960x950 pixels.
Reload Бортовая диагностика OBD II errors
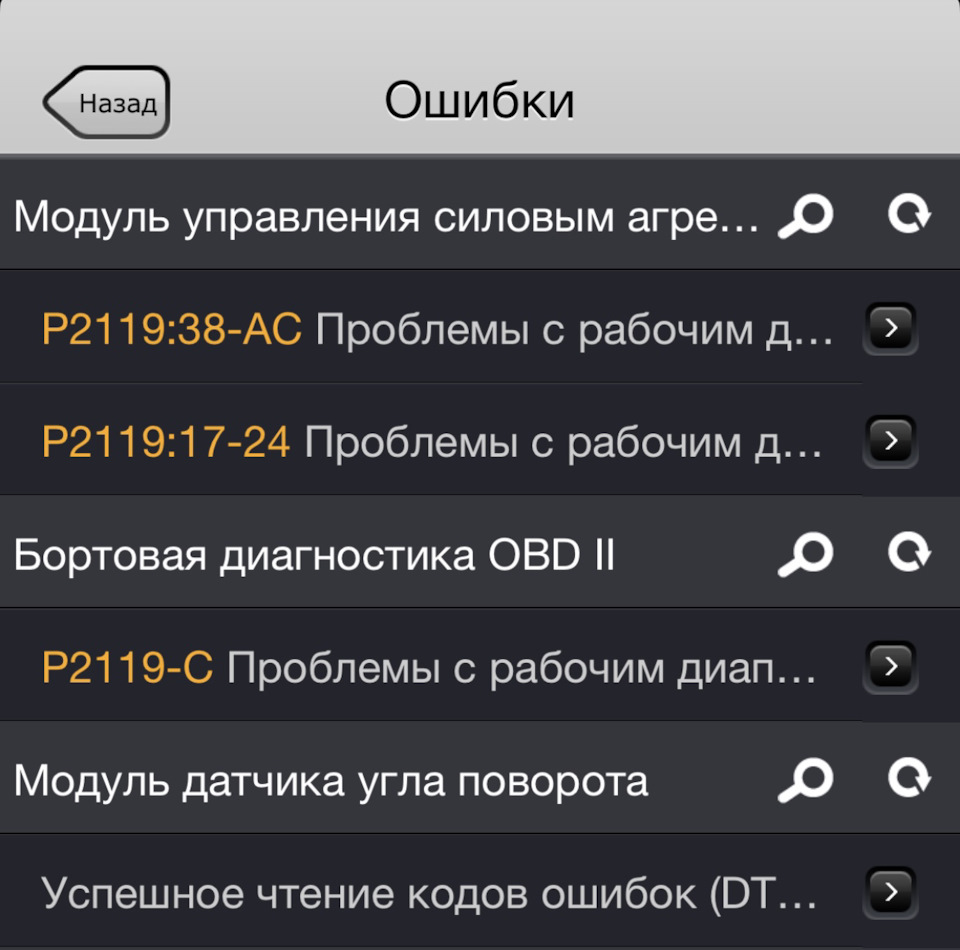tap(909, 552)
